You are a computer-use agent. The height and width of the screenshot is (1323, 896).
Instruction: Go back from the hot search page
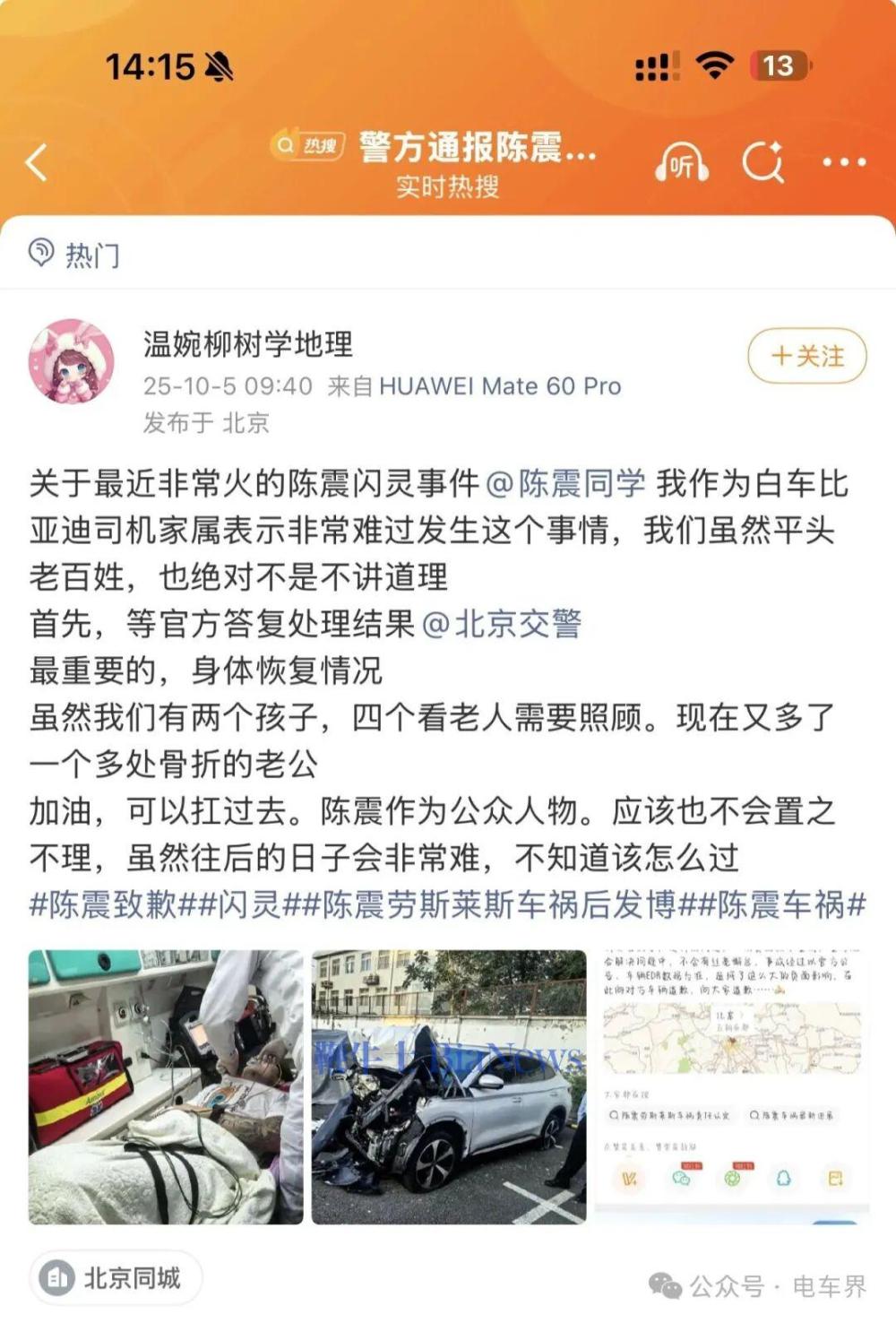click(x=38, y=163)
